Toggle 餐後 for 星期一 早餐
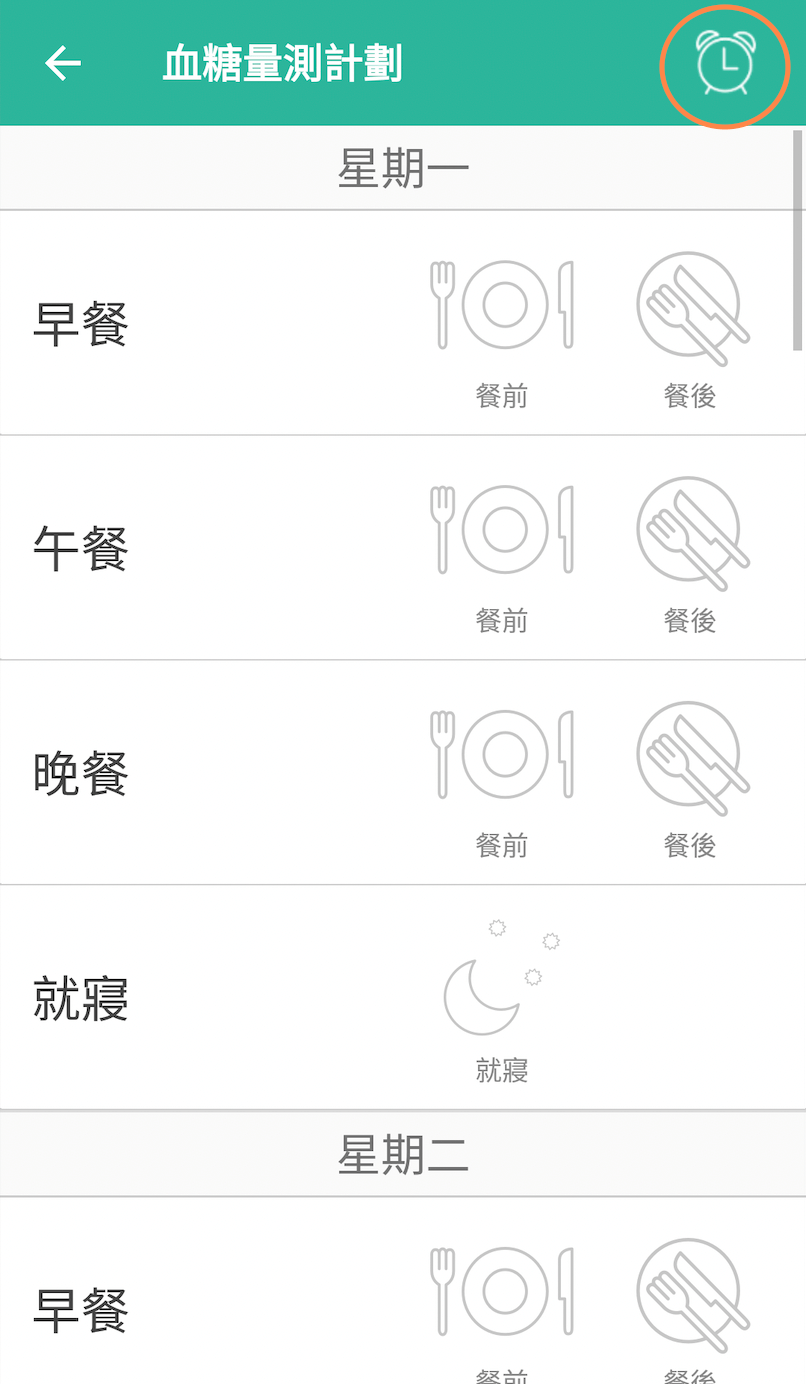Screen dimensions: 806x1384 click(690, 308)
